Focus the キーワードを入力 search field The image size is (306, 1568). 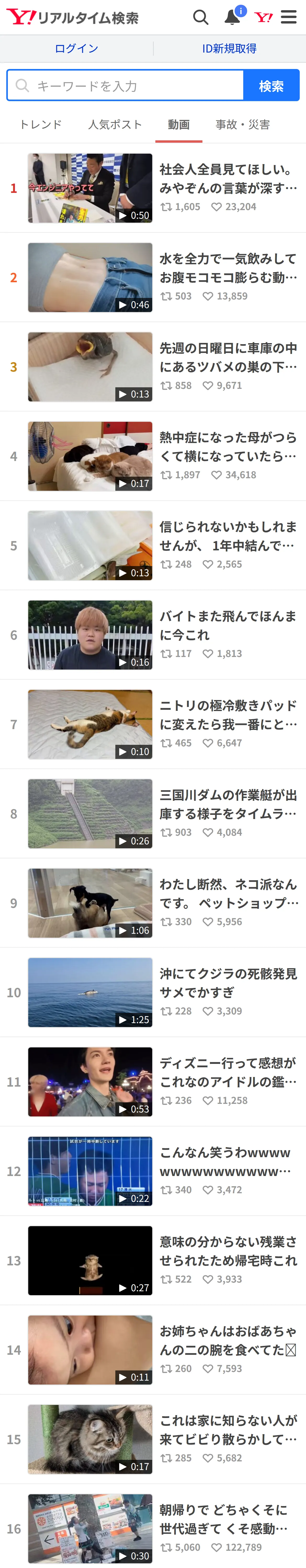[x=125, y=85]
